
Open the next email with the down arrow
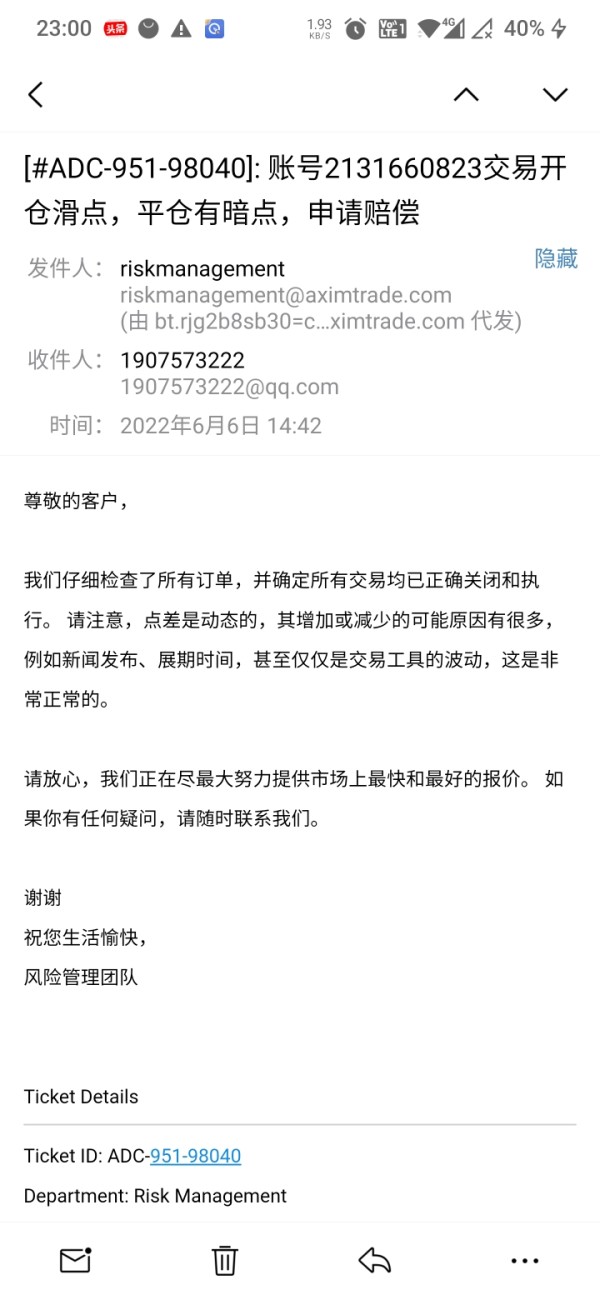pyautogui.click(x=555, y=95)
